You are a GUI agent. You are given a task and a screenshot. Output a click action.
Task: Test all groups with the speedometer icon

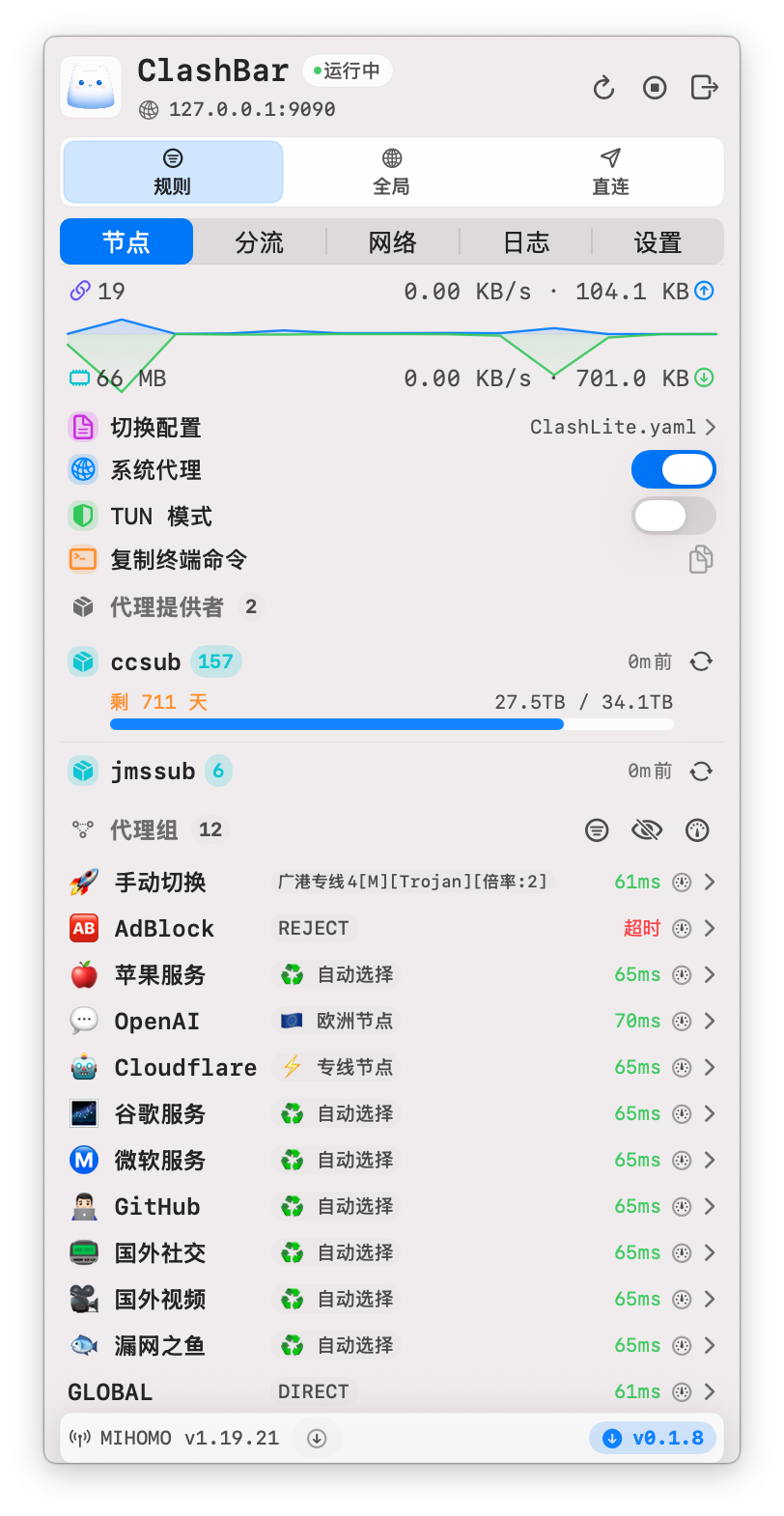tap(696, 829)
